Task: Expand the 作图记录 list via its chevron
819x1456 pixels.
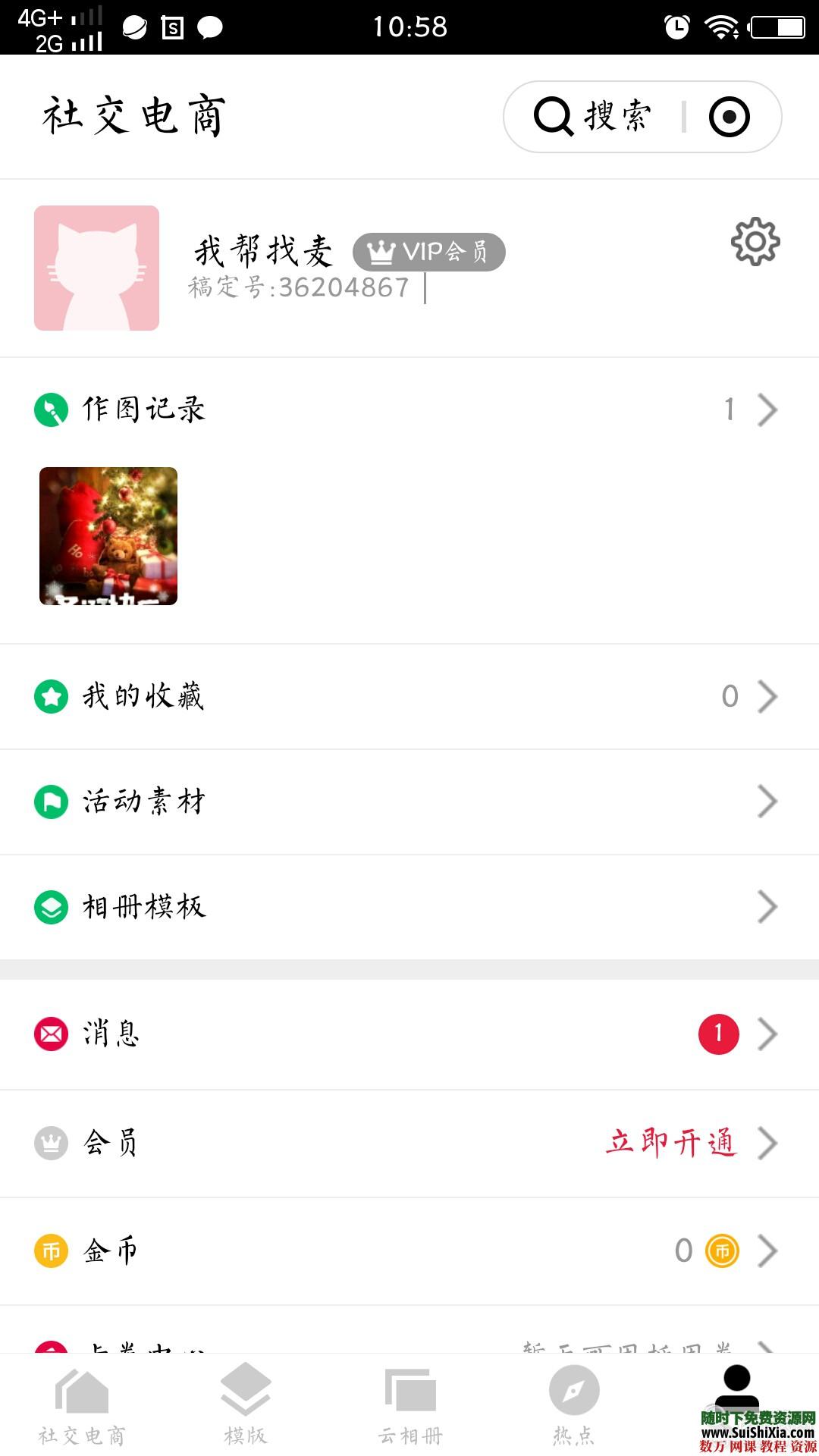Action: tap(768, 409)
